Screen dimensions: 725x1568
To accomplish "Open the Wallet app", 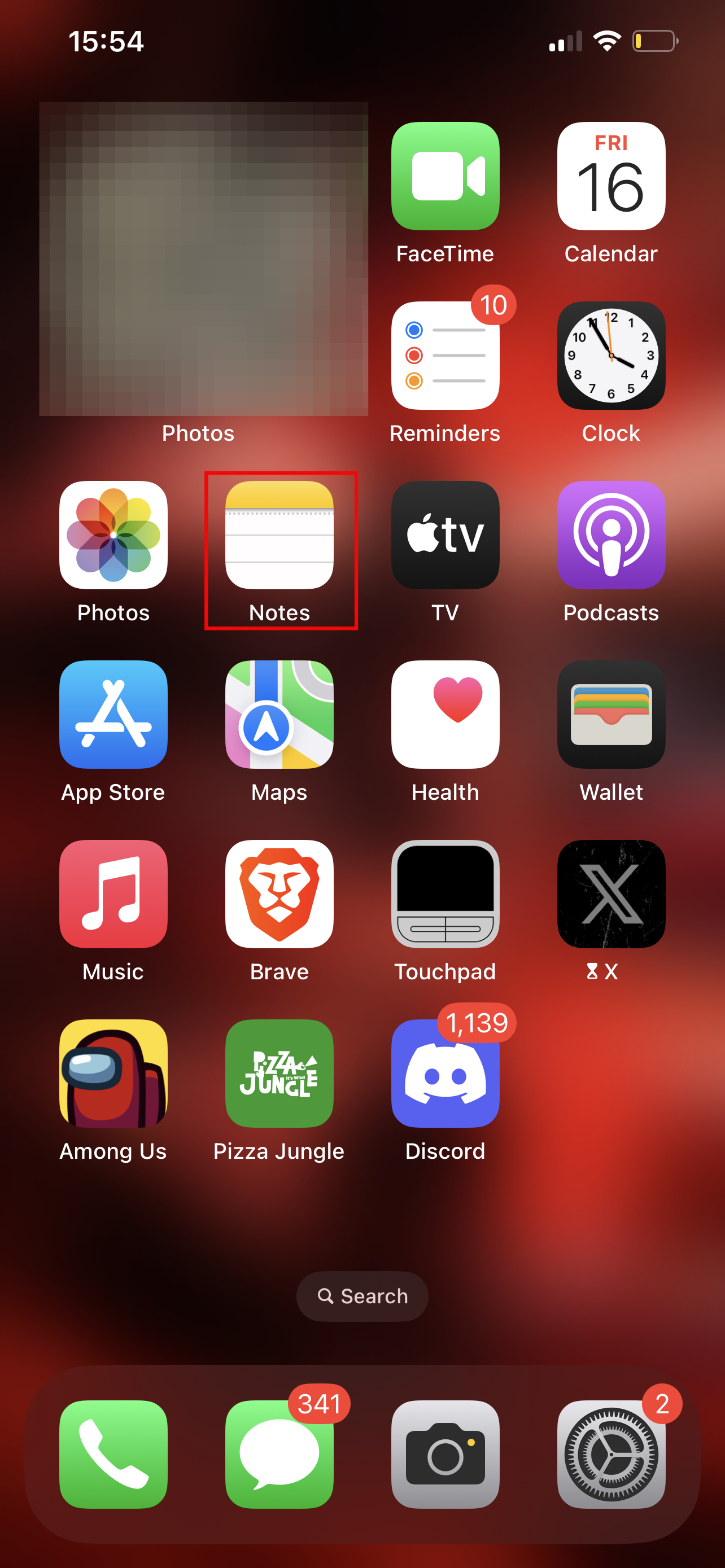I will 610,715.
